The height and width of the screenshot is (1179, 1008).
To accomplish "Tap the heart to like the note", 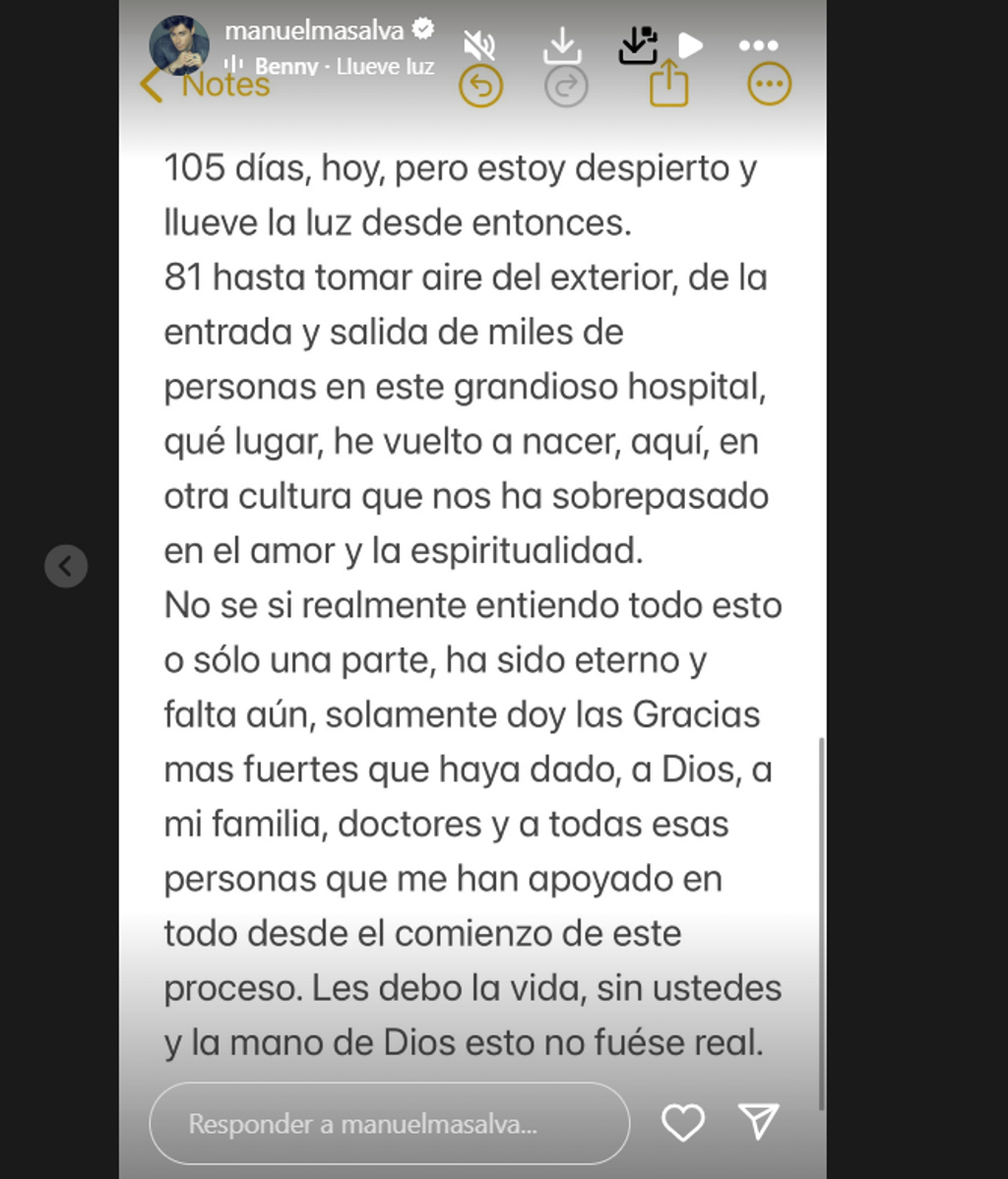I will (684, 1122).
